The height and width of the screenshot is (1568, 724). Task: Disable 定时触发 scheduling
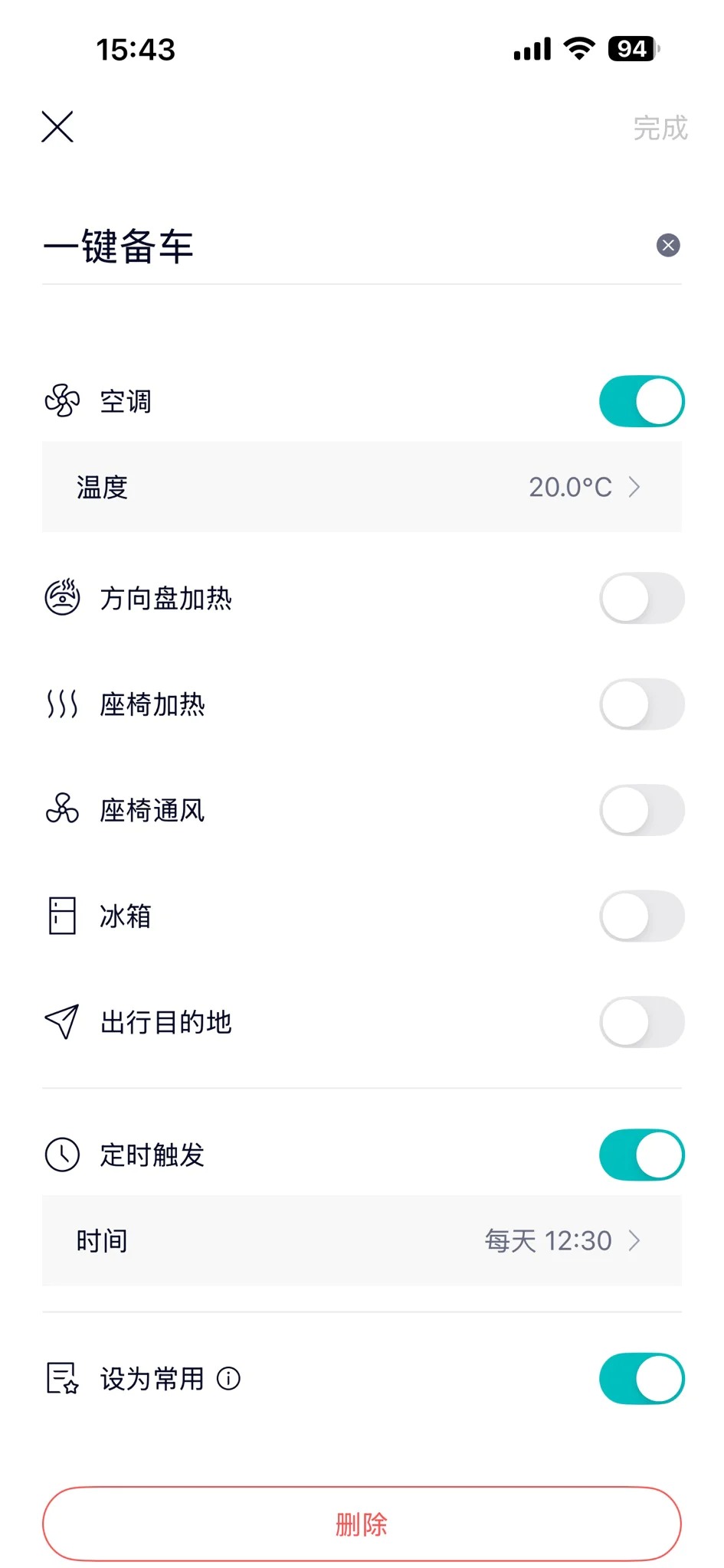pyautogui.click(x=641, y=1155)
